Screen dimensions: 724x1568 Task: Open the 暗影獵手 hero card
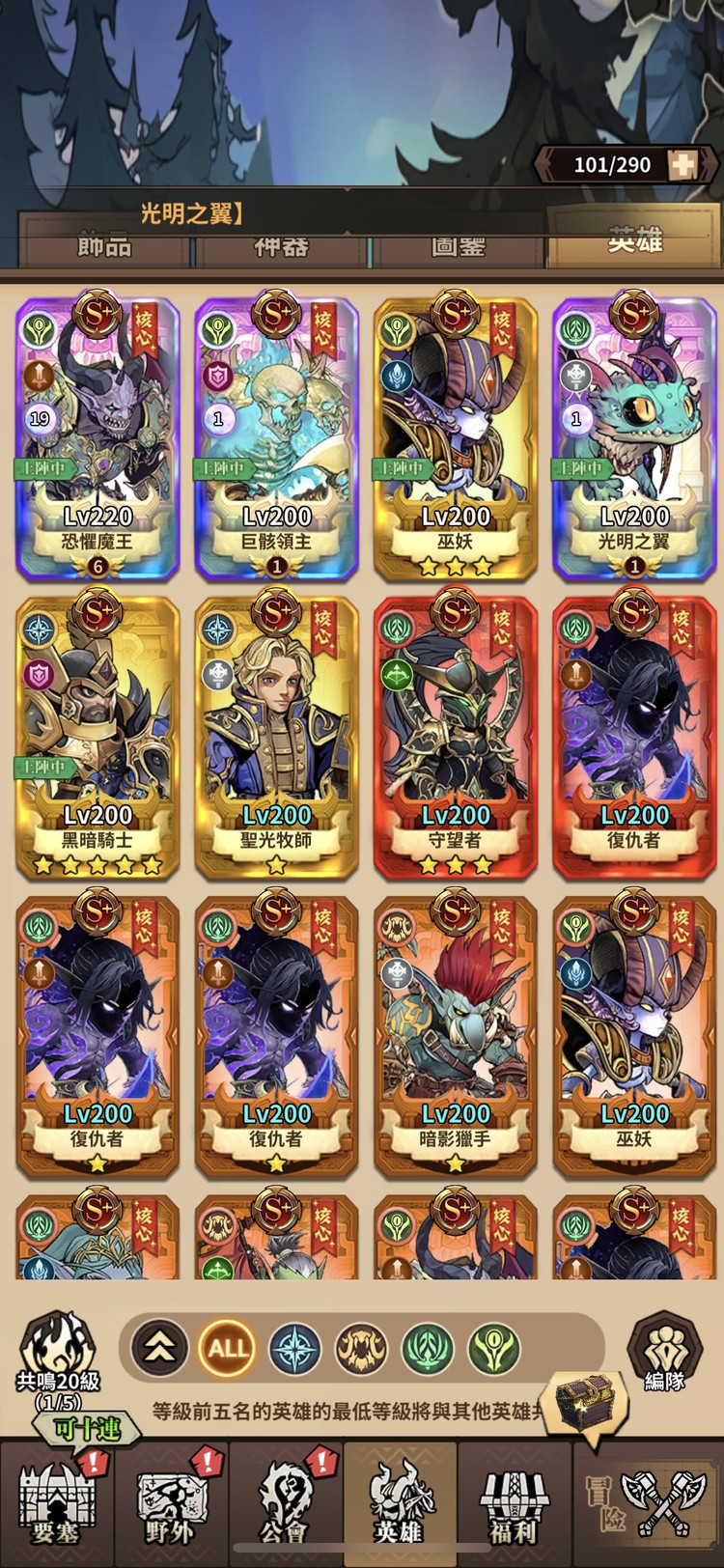tap(455, 1038)
